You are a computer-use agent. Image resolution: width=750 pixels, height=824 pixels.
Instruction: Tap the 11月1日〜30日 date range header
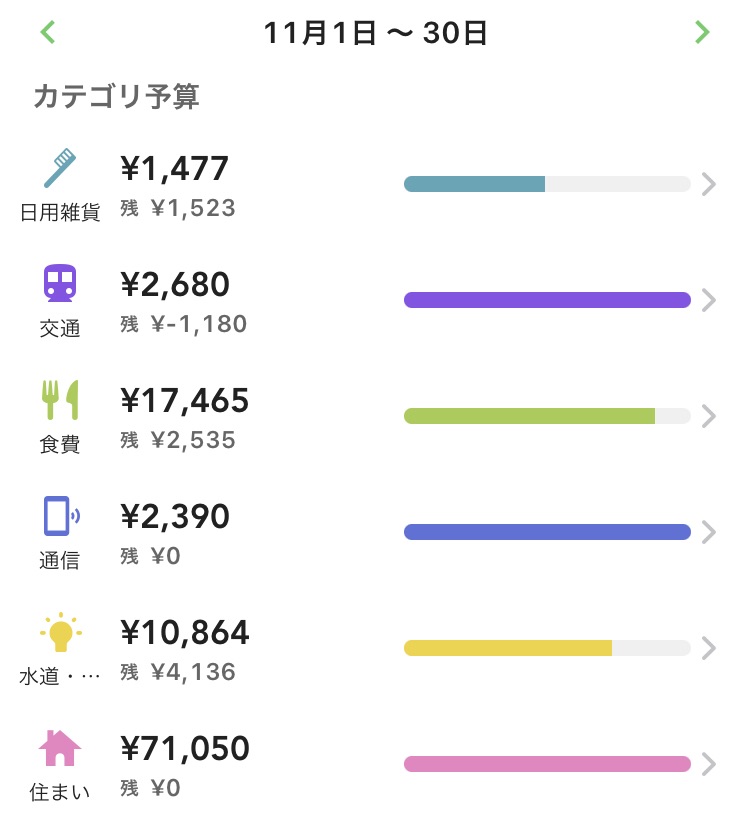coord(375,30)
